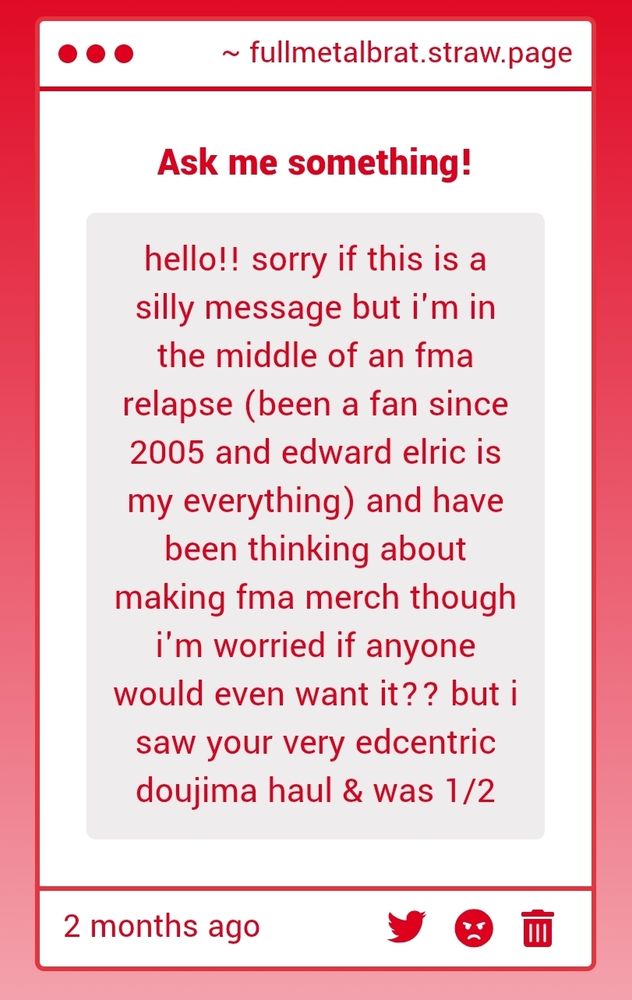Tap the angry face block icon
Screen dimensions: 632x1000
[x=473, y=928]
